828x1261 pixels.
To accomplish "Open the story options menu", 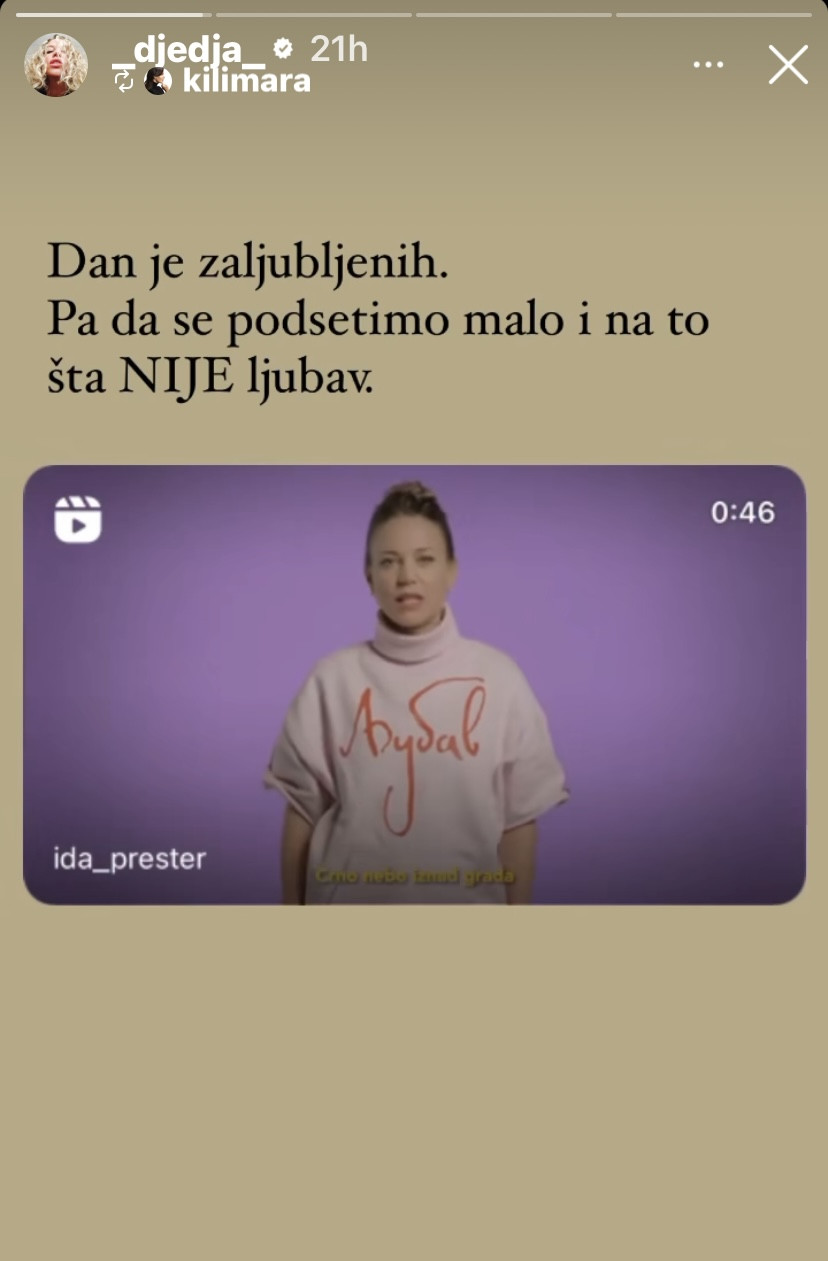I will (x=707, y=65).
